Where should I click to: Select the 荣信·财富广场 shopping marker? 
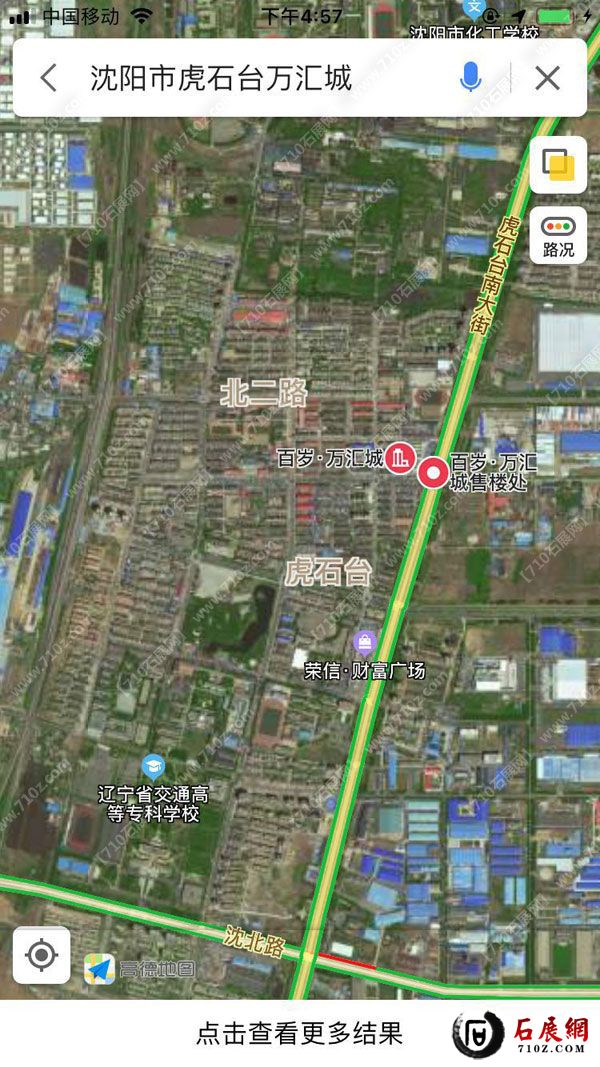tap(365, 641)
